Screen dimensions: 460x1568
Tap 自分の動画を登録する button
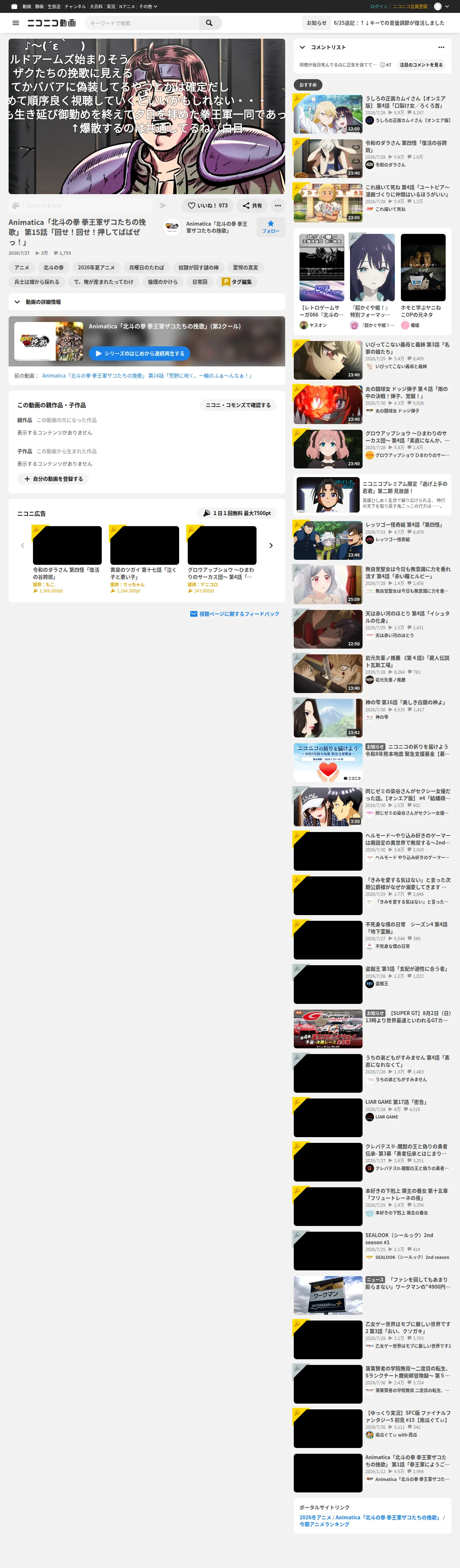coord(53,479)
